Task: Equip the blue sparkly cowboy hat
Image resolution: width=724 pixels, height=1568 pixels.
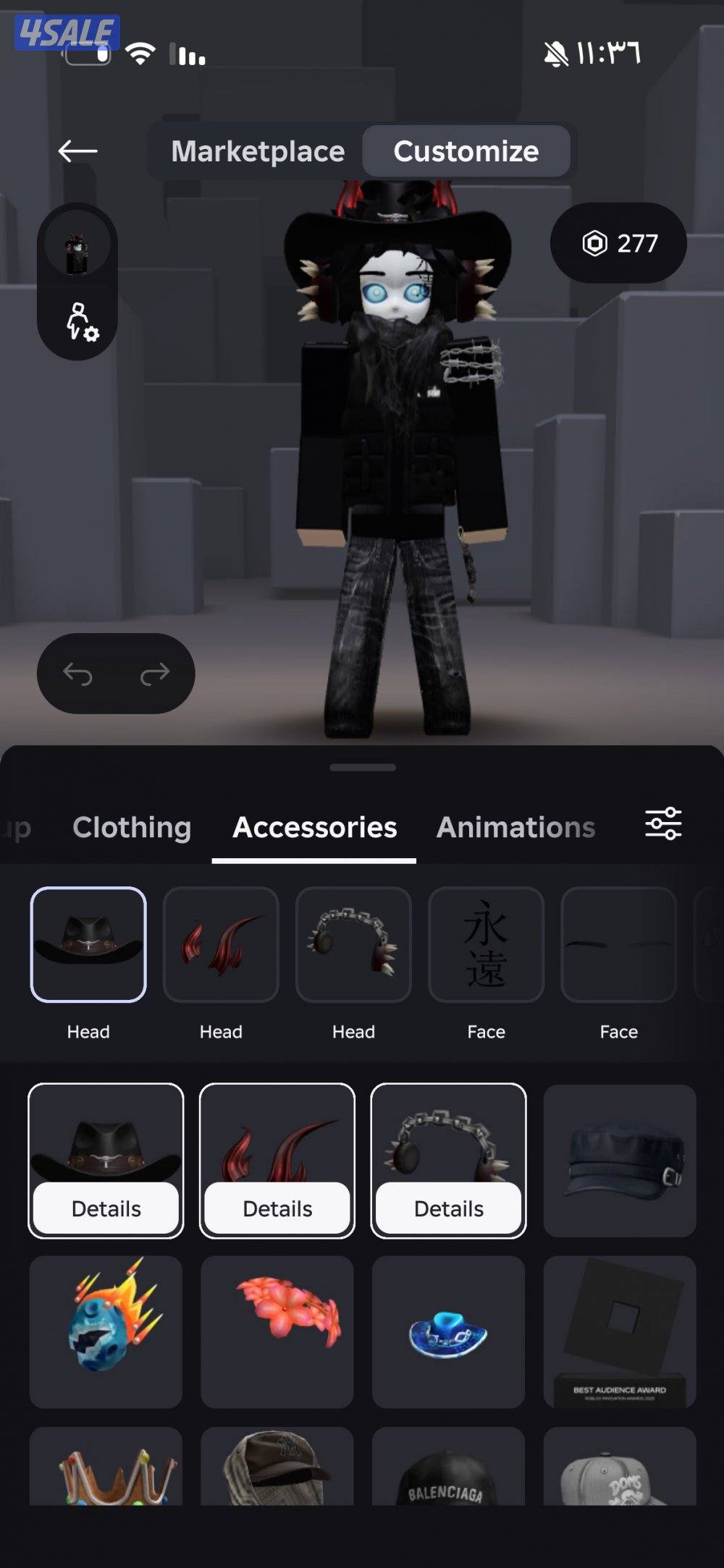Action: [448, 1331]
